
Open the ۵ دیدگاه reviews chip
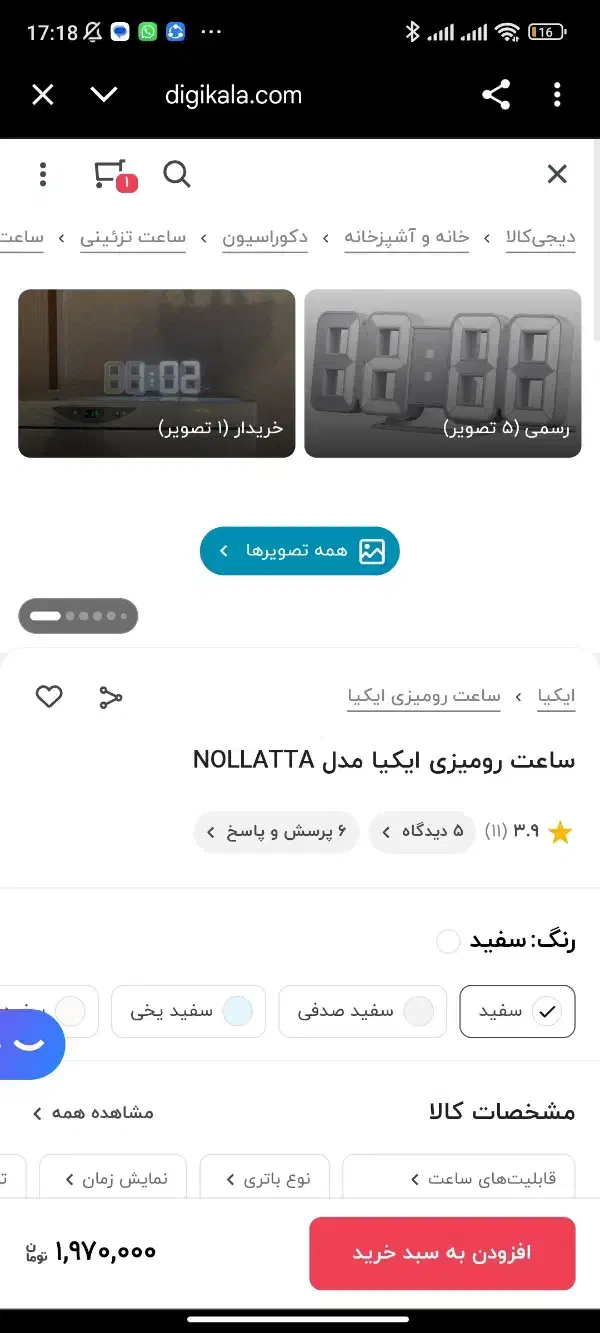pyautogui.click(x=422, y=831)
